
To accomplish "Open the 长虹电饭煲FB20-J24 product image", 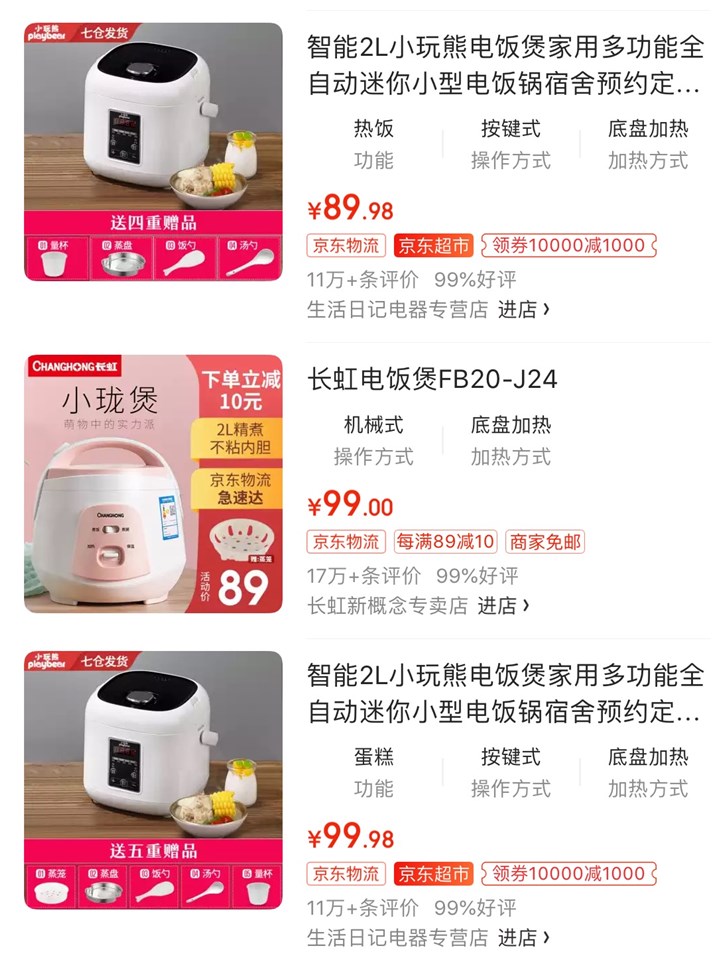I will pyautogui.click(x=153, y=483).
